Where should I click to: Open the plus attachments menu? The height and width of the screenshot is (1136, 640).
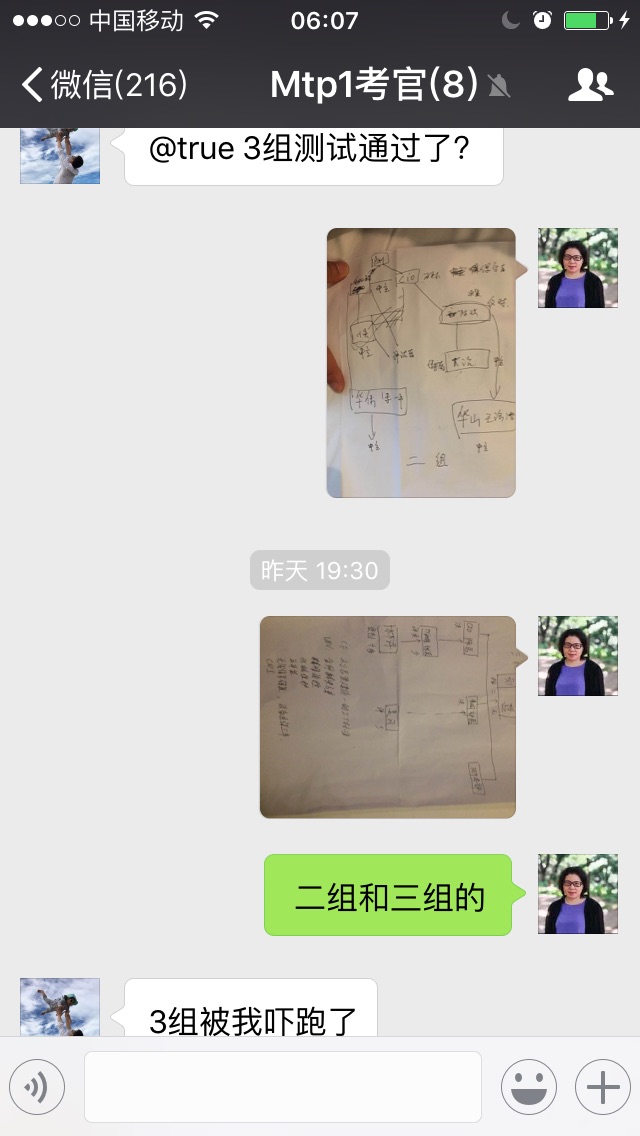602,1086
